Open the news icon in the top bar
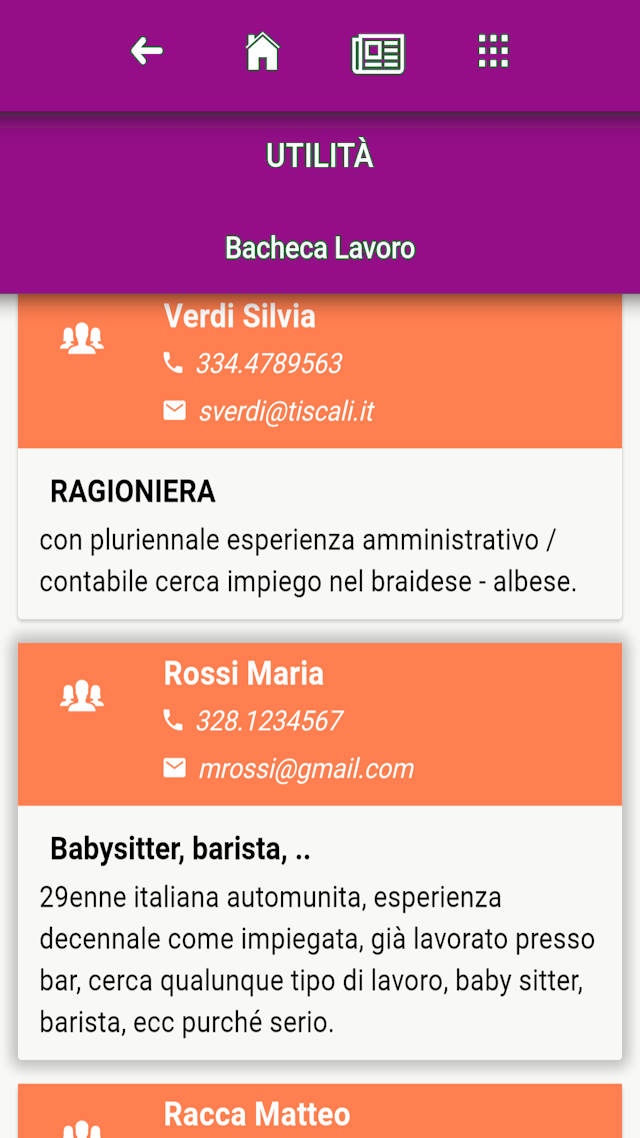The height and width of the screenshot is (1138, 640). click(x=378, y=53)
